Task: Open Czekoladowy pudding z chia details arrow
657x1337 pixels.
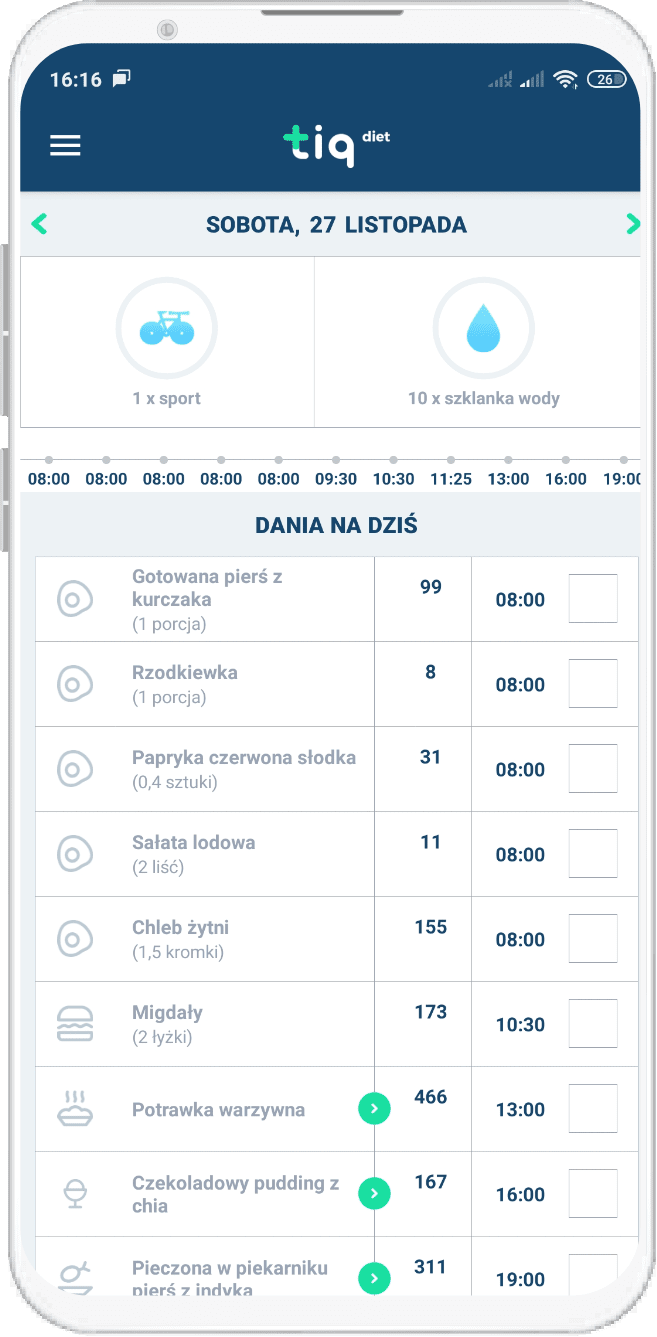Action: 374,1194
